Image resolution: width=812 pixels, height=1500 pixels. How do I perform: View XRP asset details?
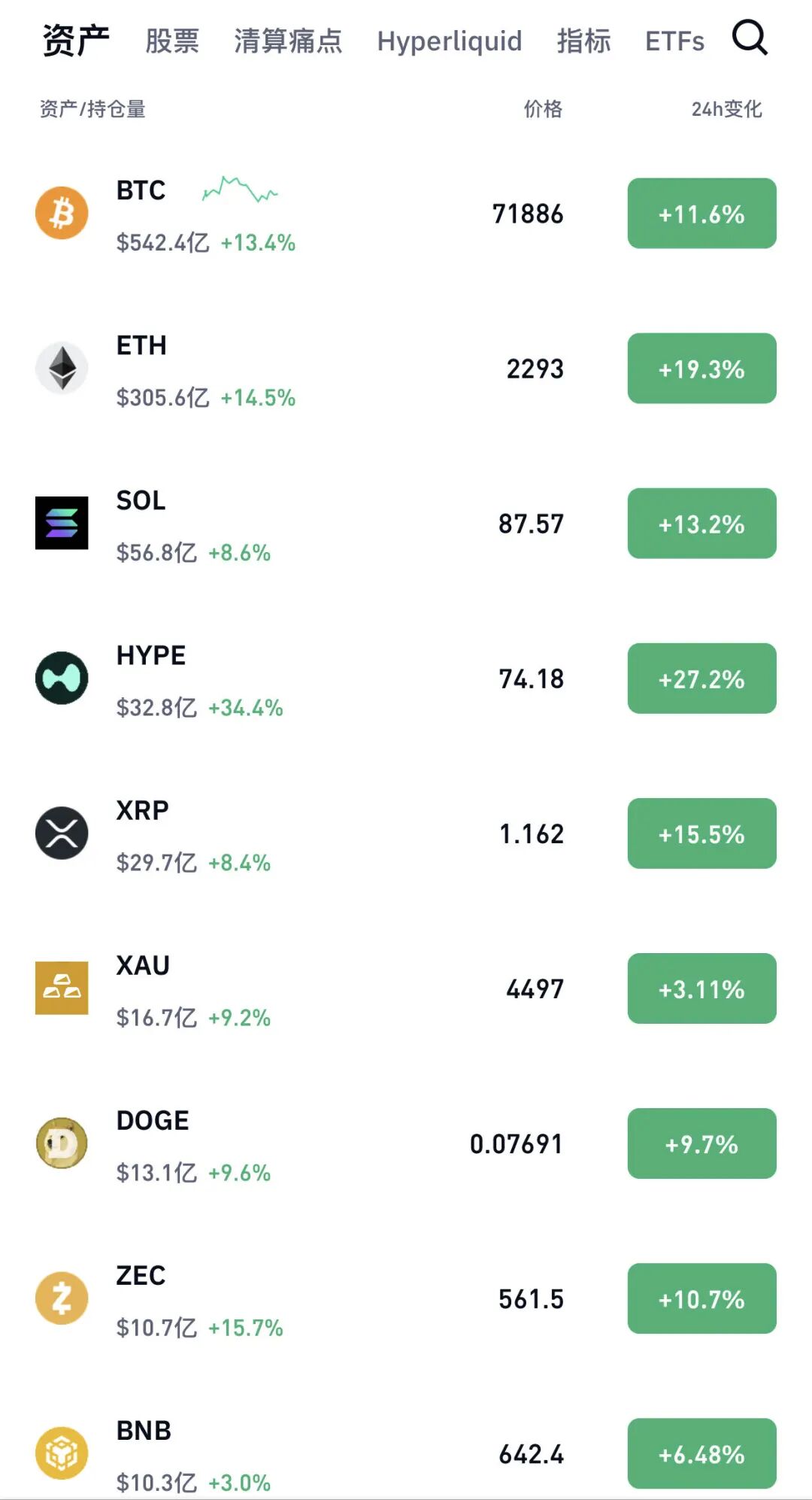tap(406, 834)
